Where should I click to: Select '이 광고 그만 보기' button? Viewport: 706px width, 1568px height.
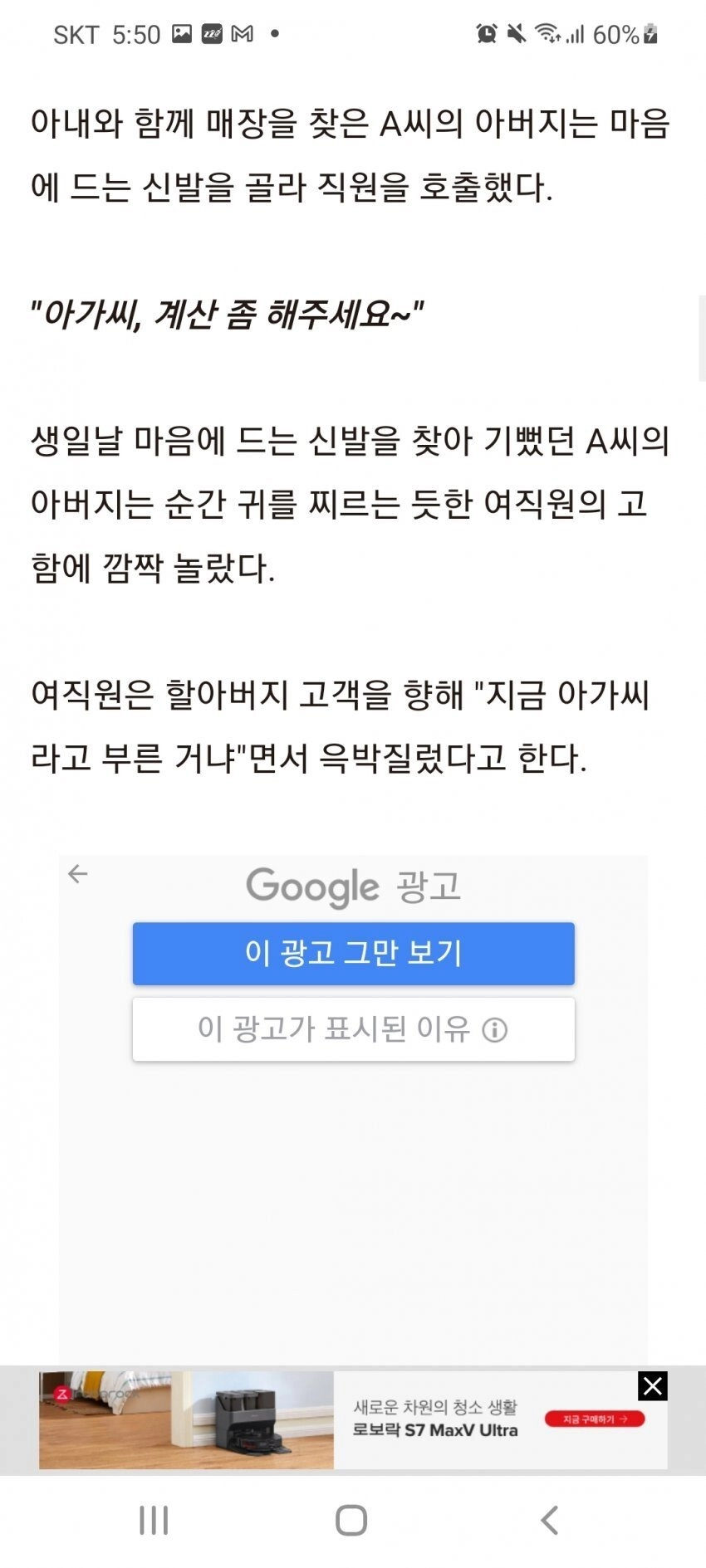[353, 953]
